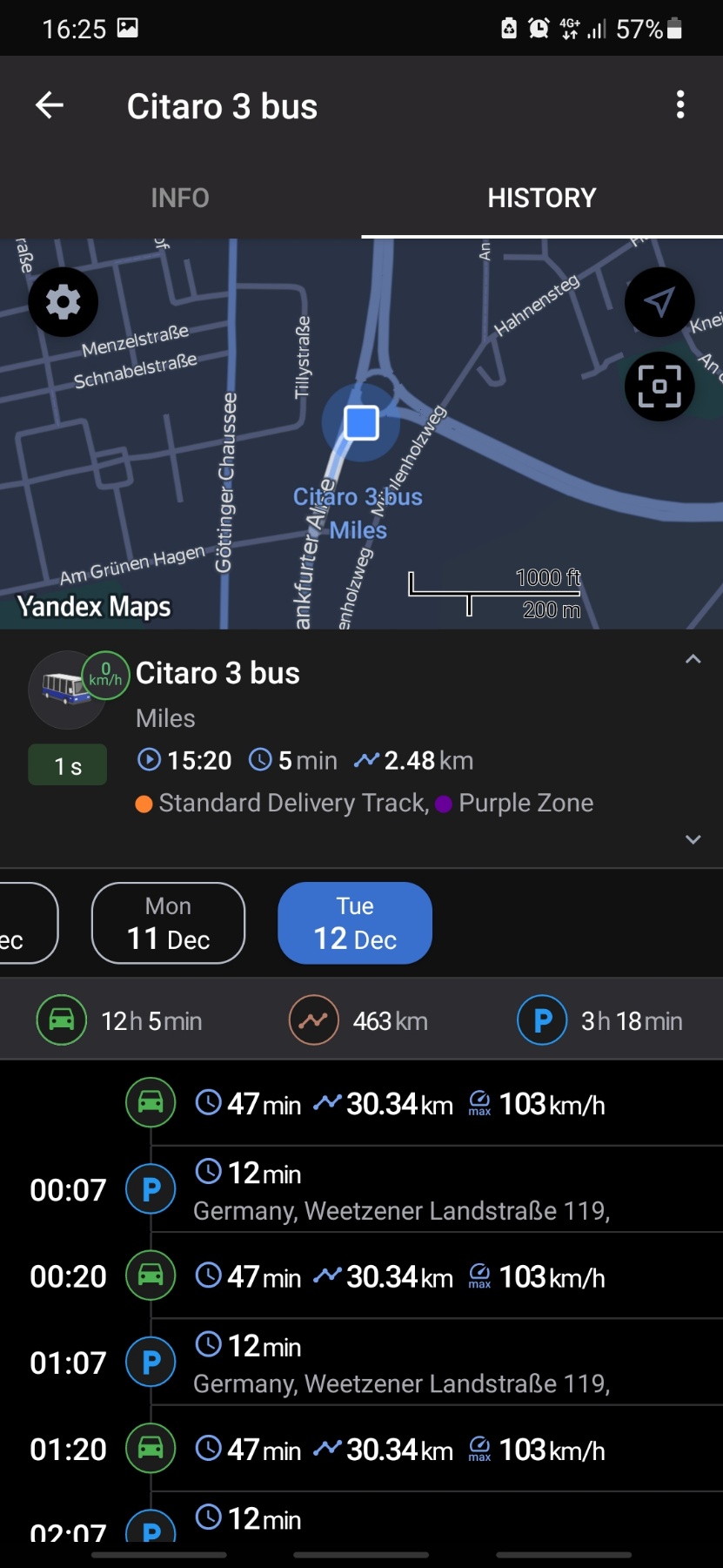Image resolution: width=723 pixels, height=1568 pixels.
Task: Select Mon 11 Dec date
Action: pyautogui.click(x=168, y=923)
